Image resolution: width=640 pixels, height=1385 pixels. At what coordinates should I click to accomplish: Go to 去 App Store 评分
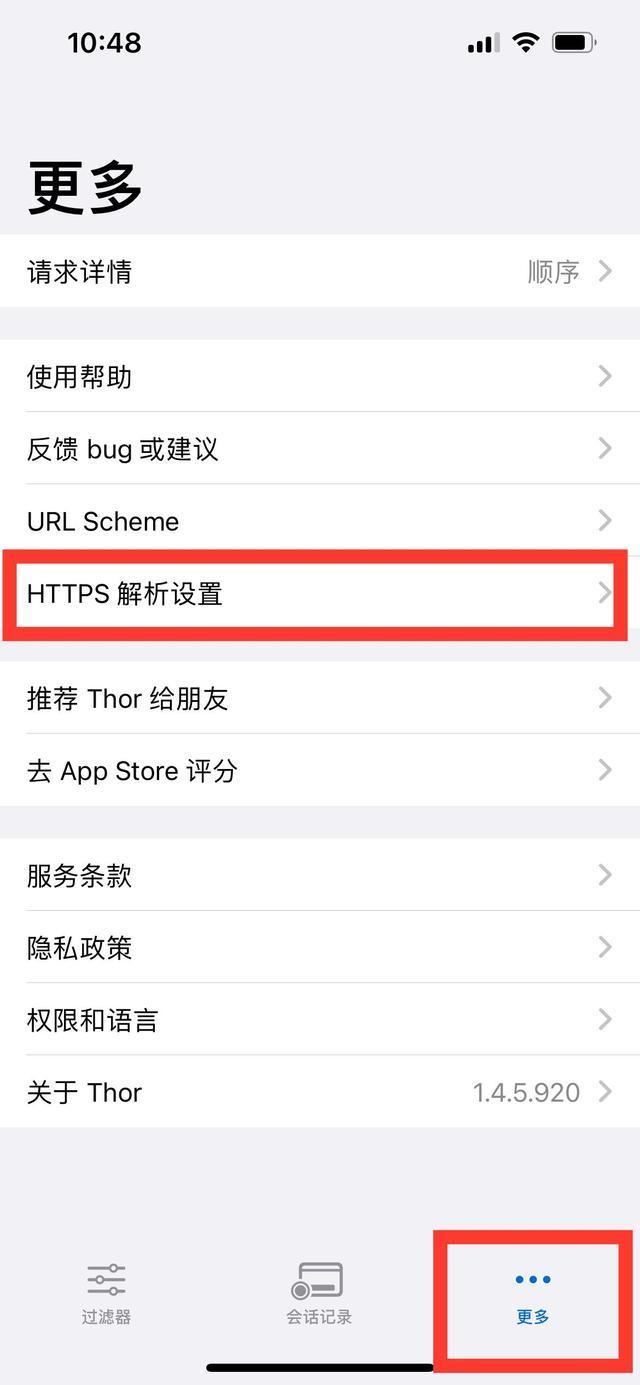point(320,770)
